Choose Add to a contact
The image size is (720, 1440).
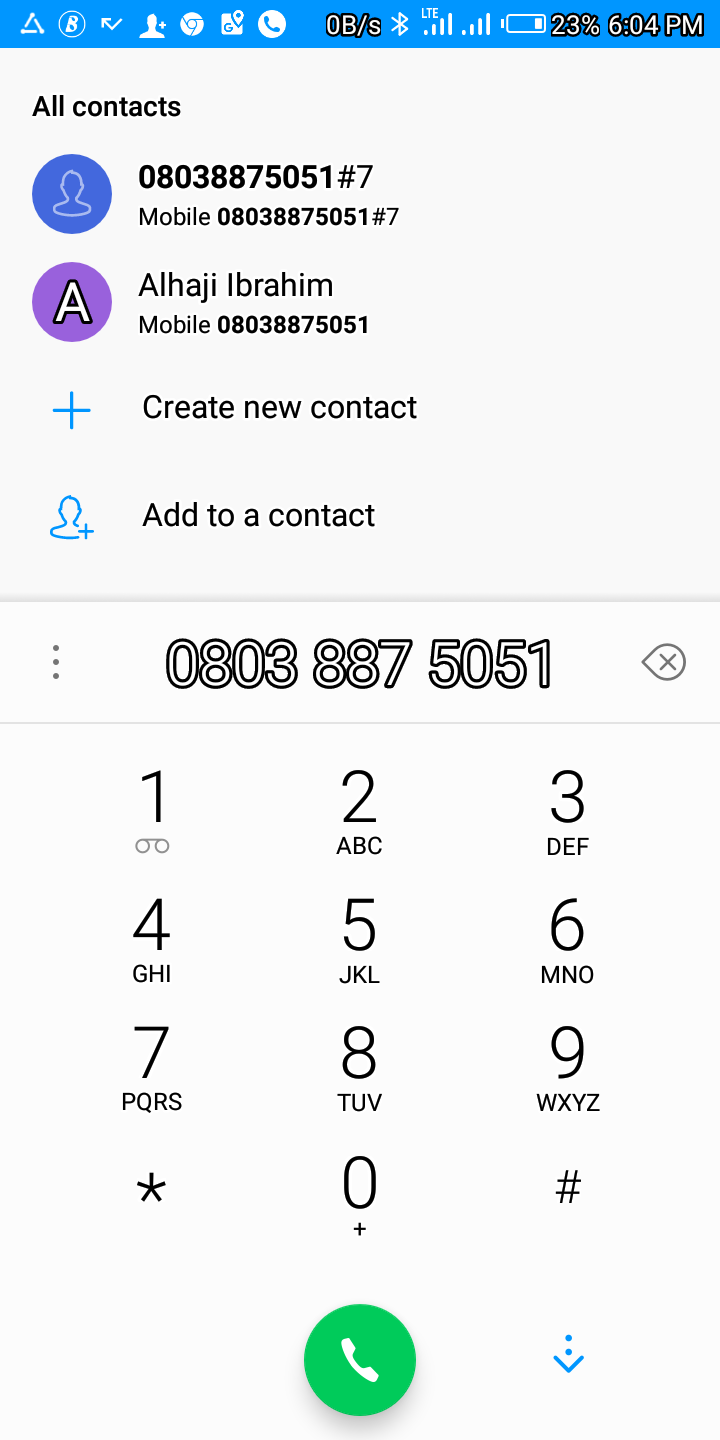(x=258, y=516)
